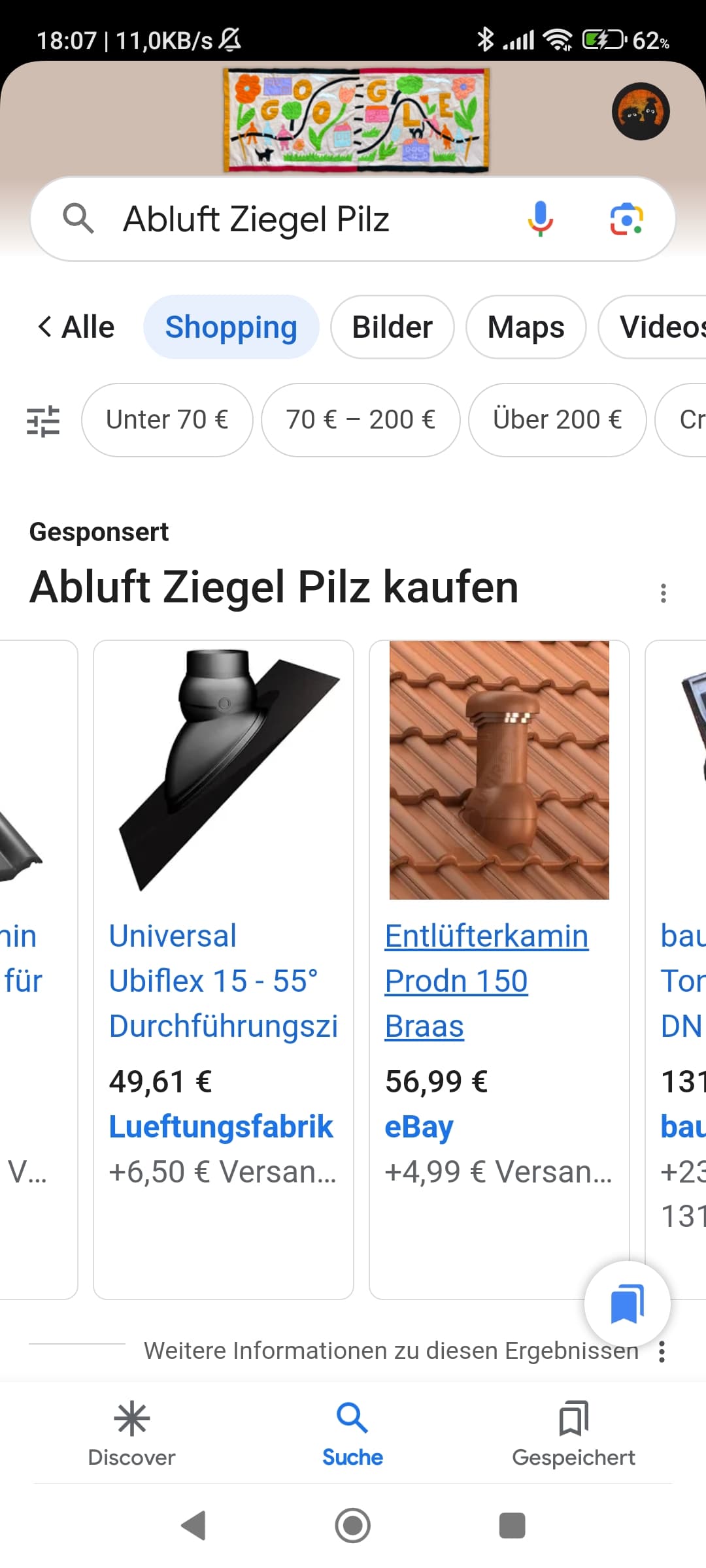The image size is (706, 1568).
Task: Open options next to Weitere Informationen
Action: click(662, 1351)
